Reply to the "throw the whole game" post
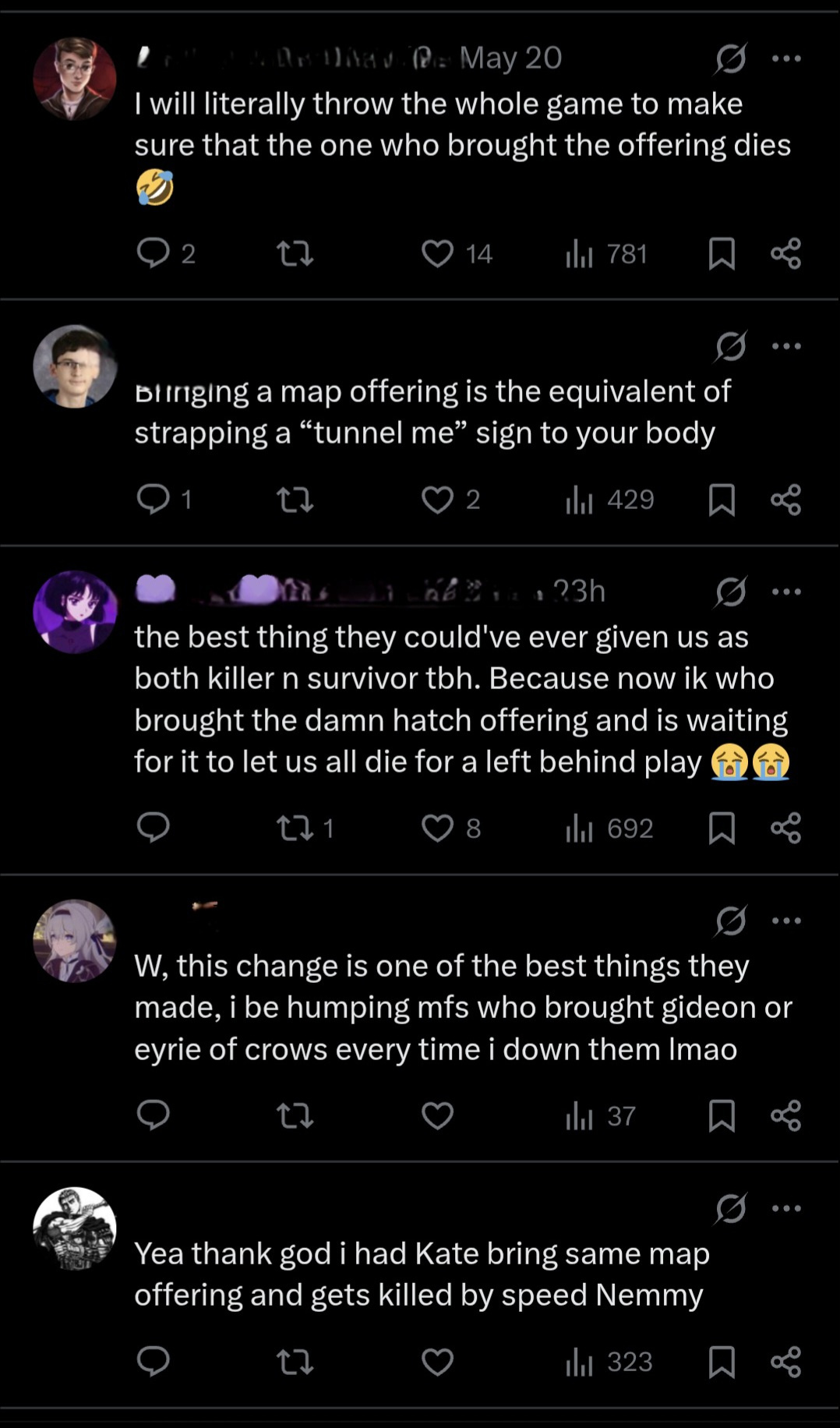 click(x=153, y=253)
